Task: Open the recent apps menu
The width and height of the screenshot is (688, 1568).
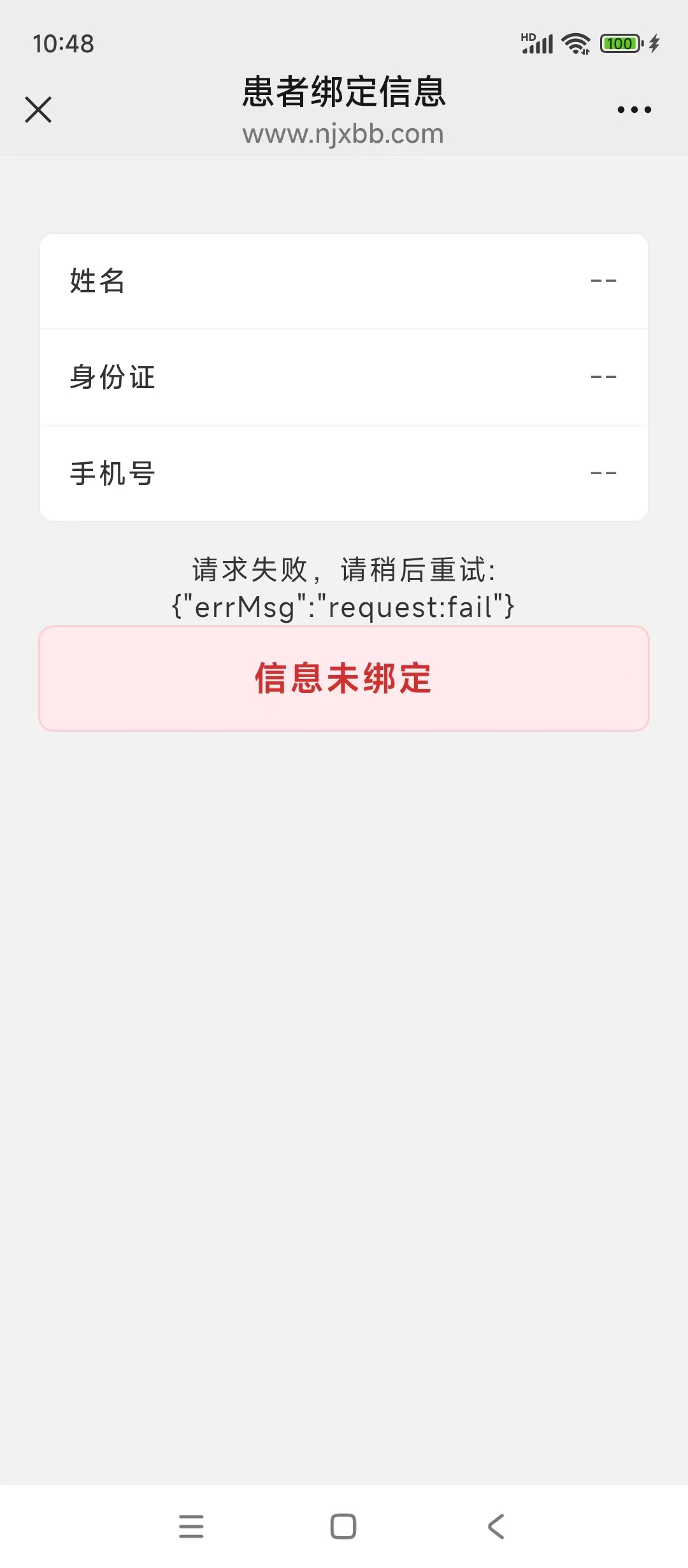Action: point(191,1527)
